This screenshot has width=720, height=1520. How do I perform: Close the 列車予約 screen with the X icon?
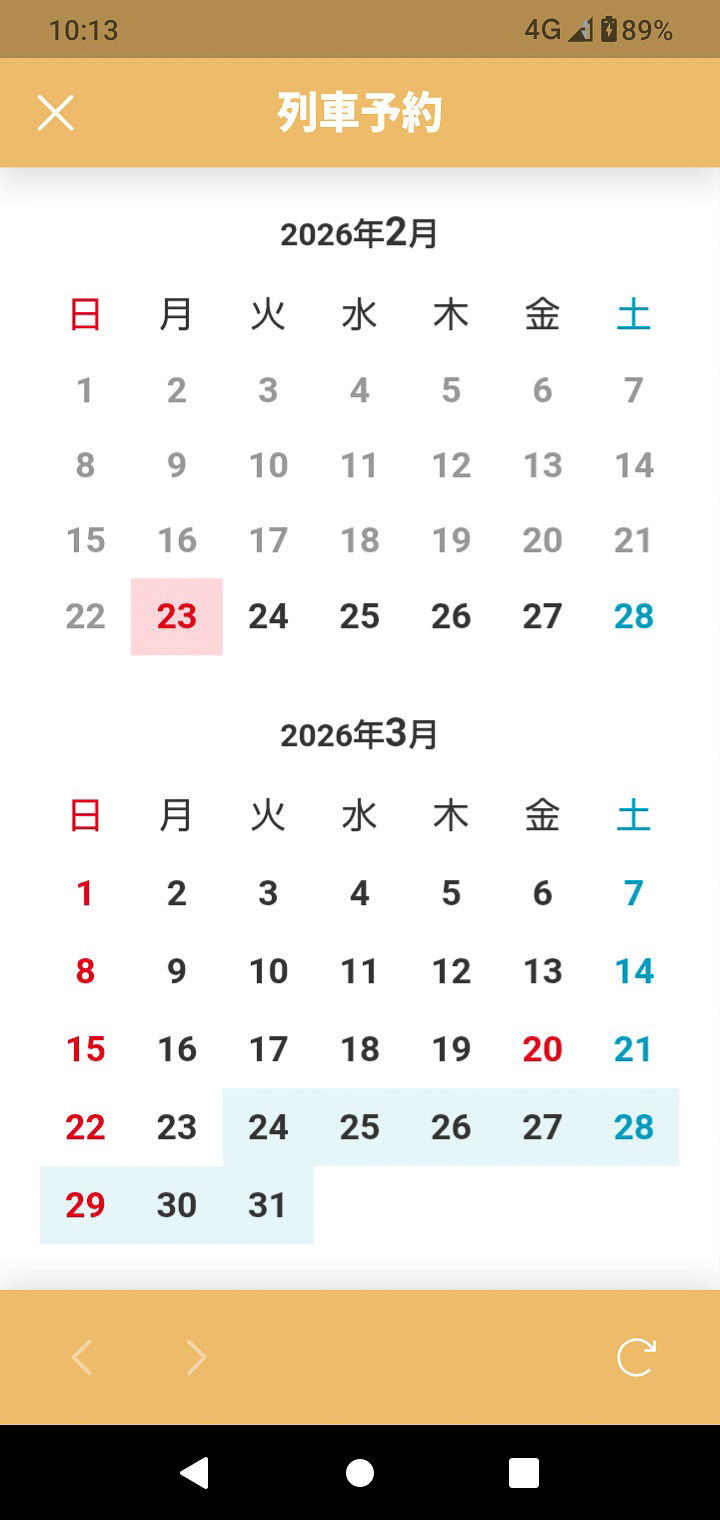(55, 112)
